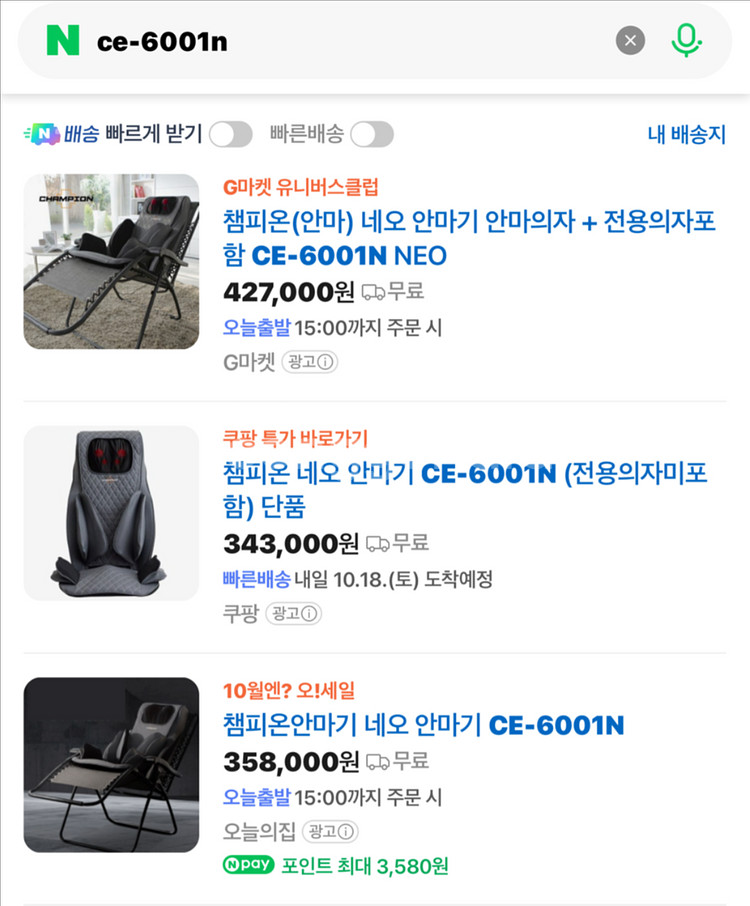Open the Naver home via the N logo
The height and width of the screenshot is (906, 750).
(63, 41)
